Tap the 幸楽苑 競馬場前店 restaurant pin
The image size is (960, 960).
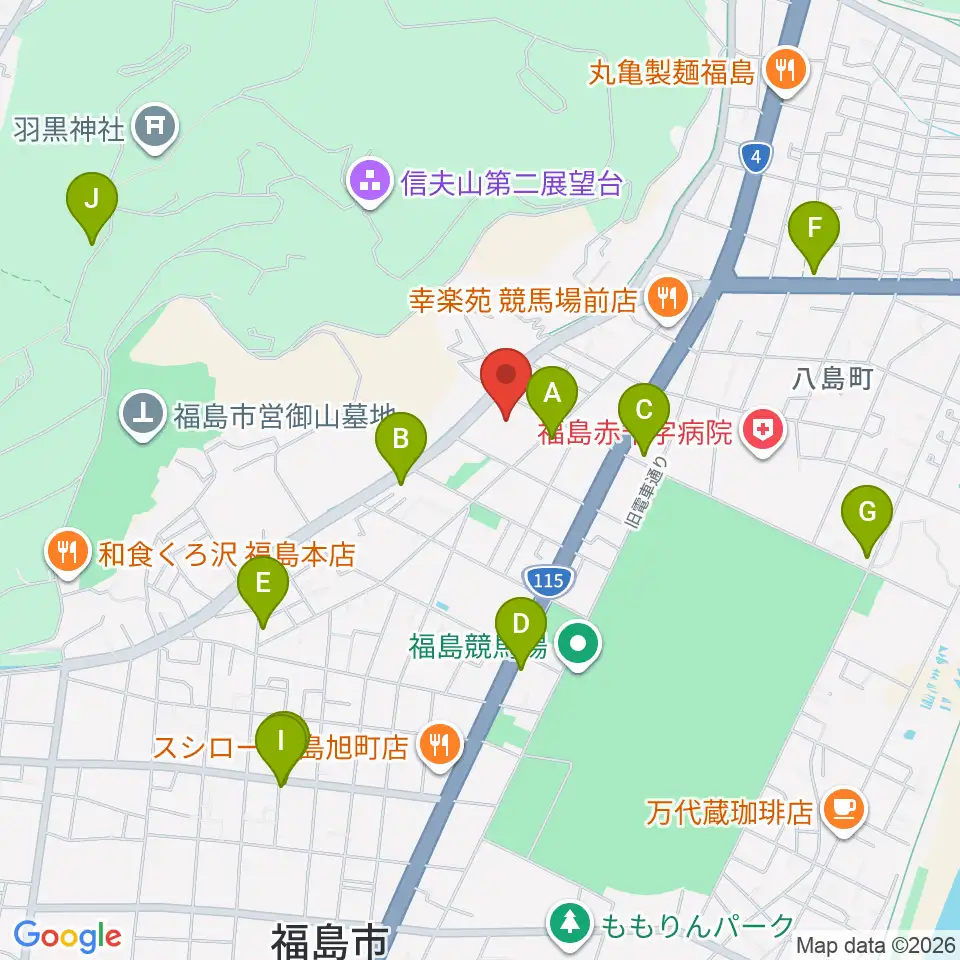[x=668, y=299]
